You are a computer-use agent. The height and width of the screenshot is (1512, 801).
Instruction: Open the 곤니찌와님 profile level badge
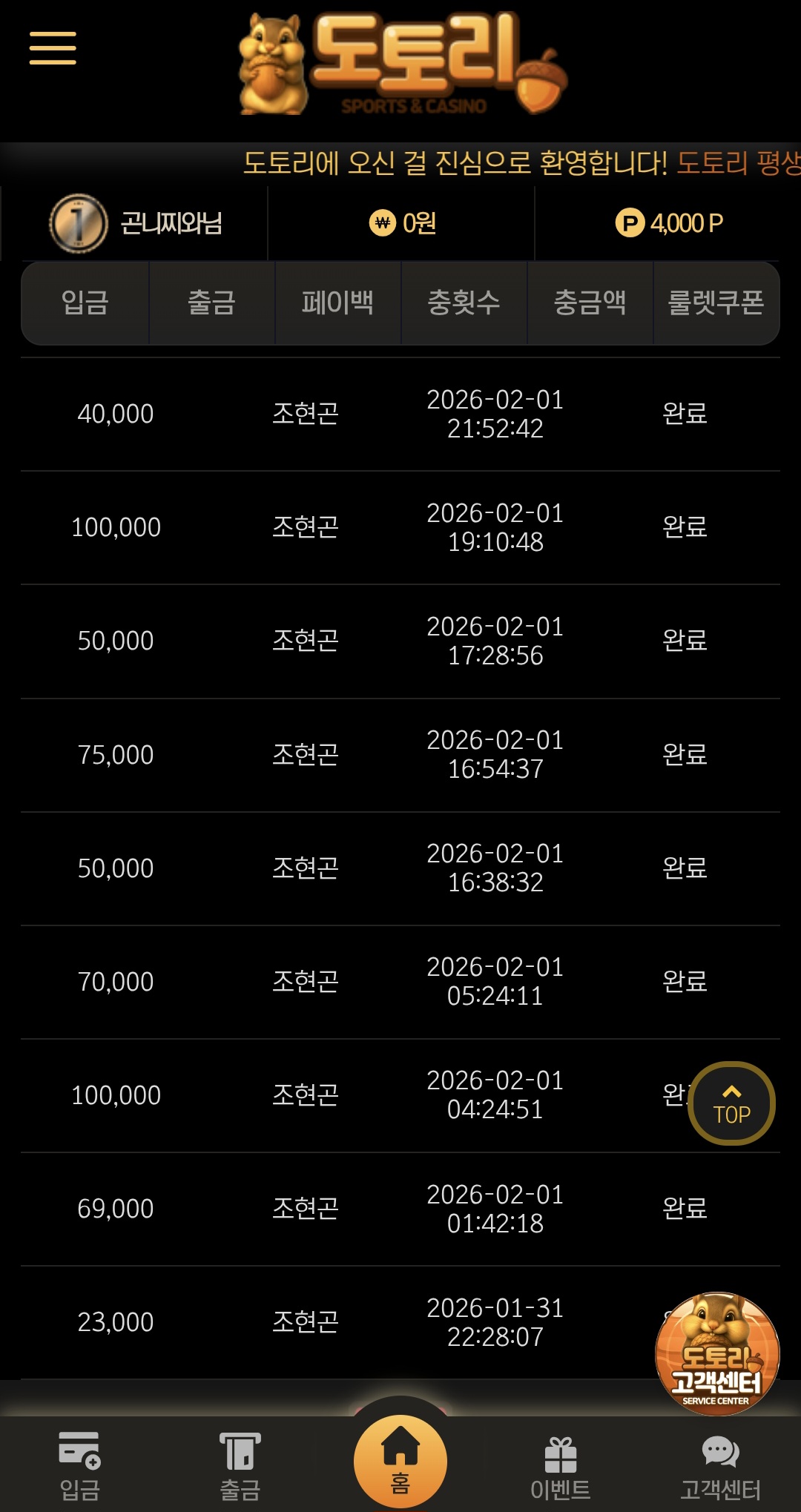[79, 223]
